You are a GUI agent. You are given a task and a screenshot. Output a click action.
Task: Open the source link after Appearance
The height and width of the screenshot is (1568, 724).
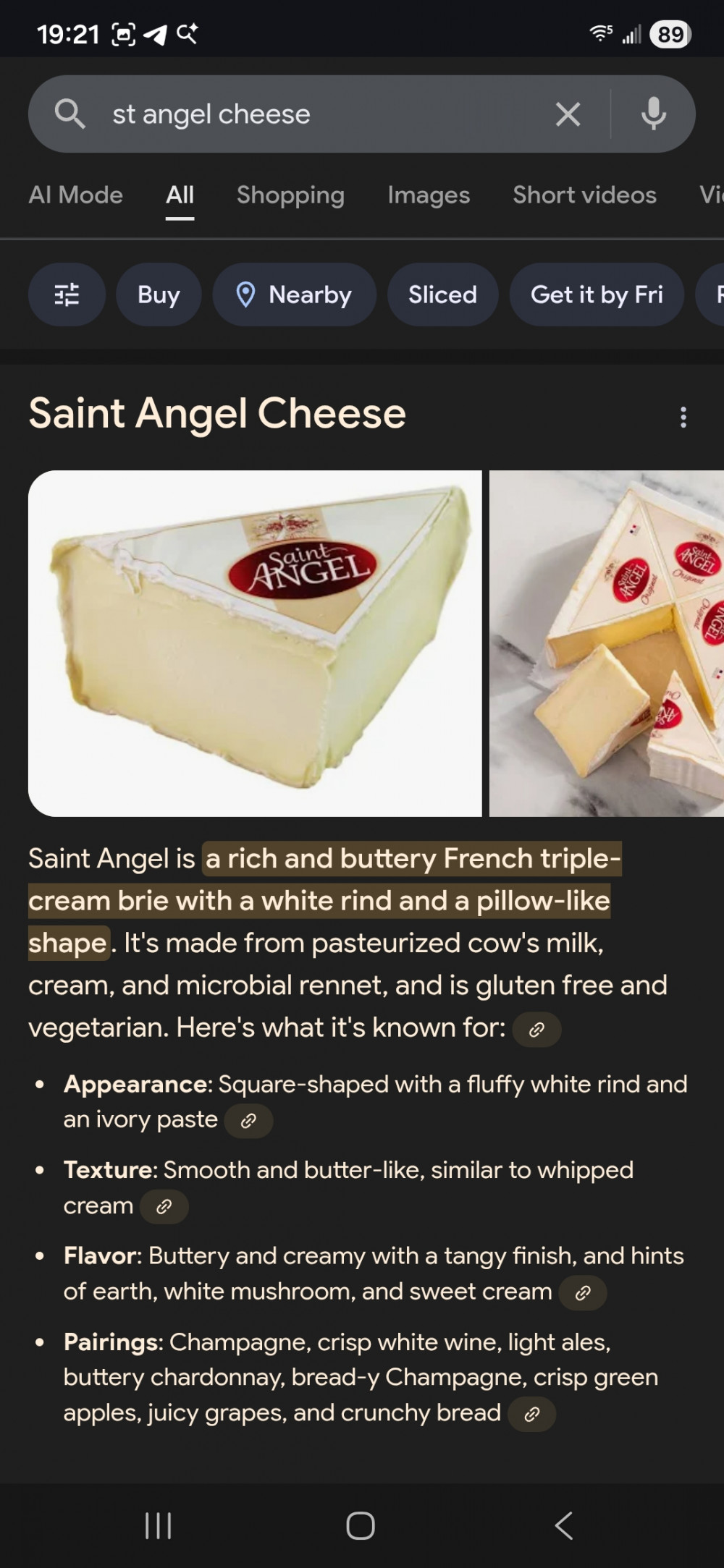coord(248,1121)
